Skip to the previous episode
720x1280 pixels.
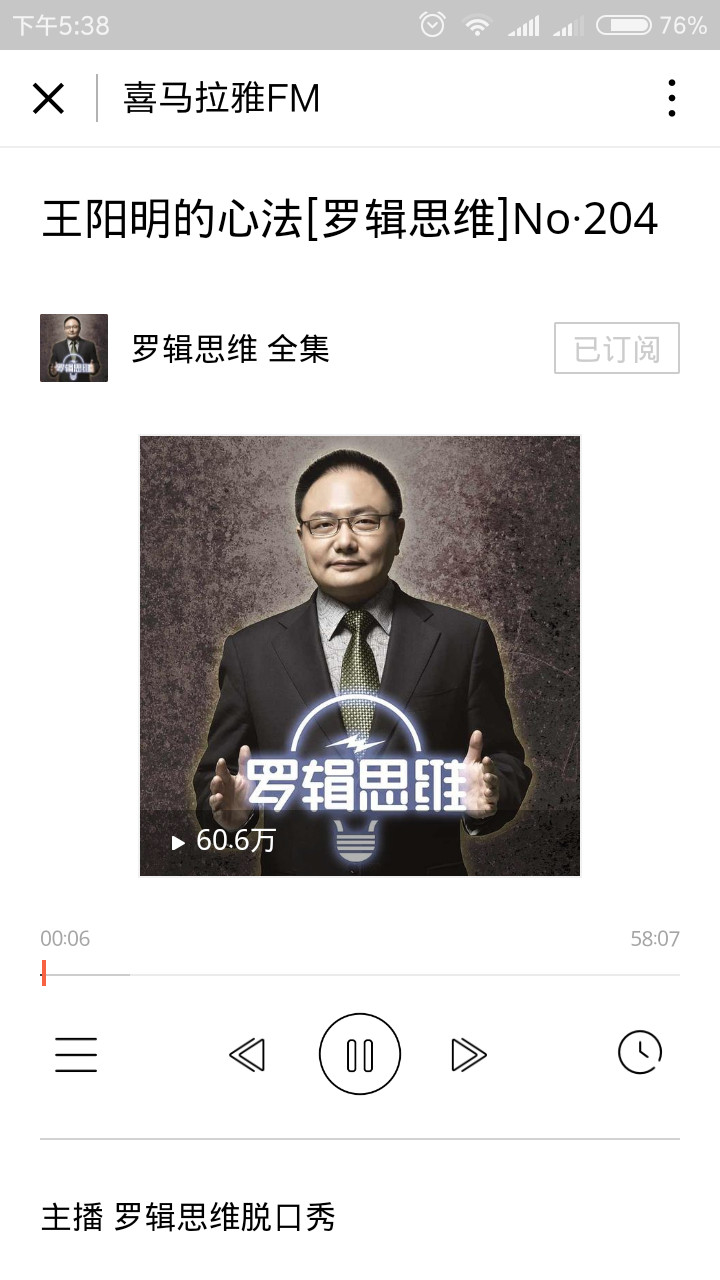tap(247, 1054)
